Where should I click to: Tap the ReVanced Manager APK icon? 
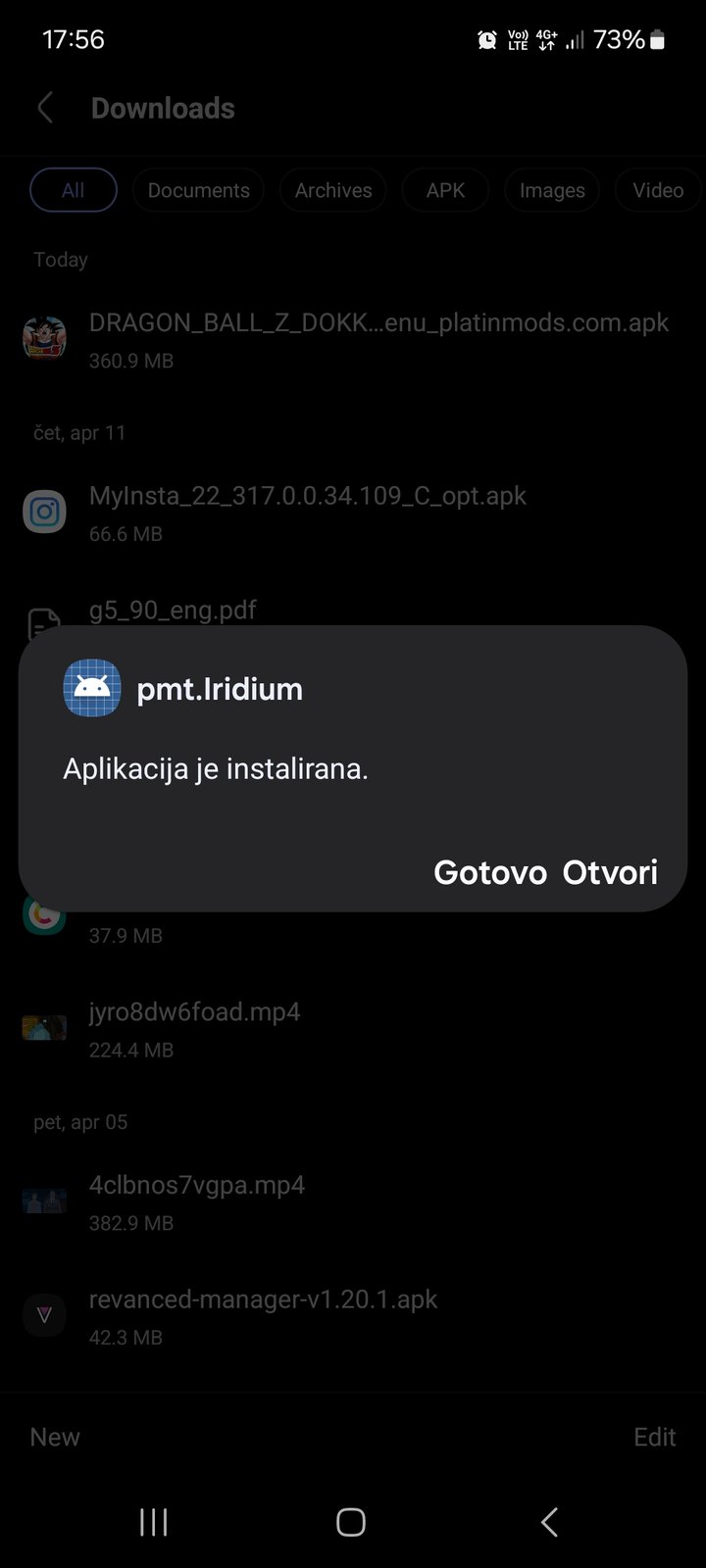[x=44, y=1314]
